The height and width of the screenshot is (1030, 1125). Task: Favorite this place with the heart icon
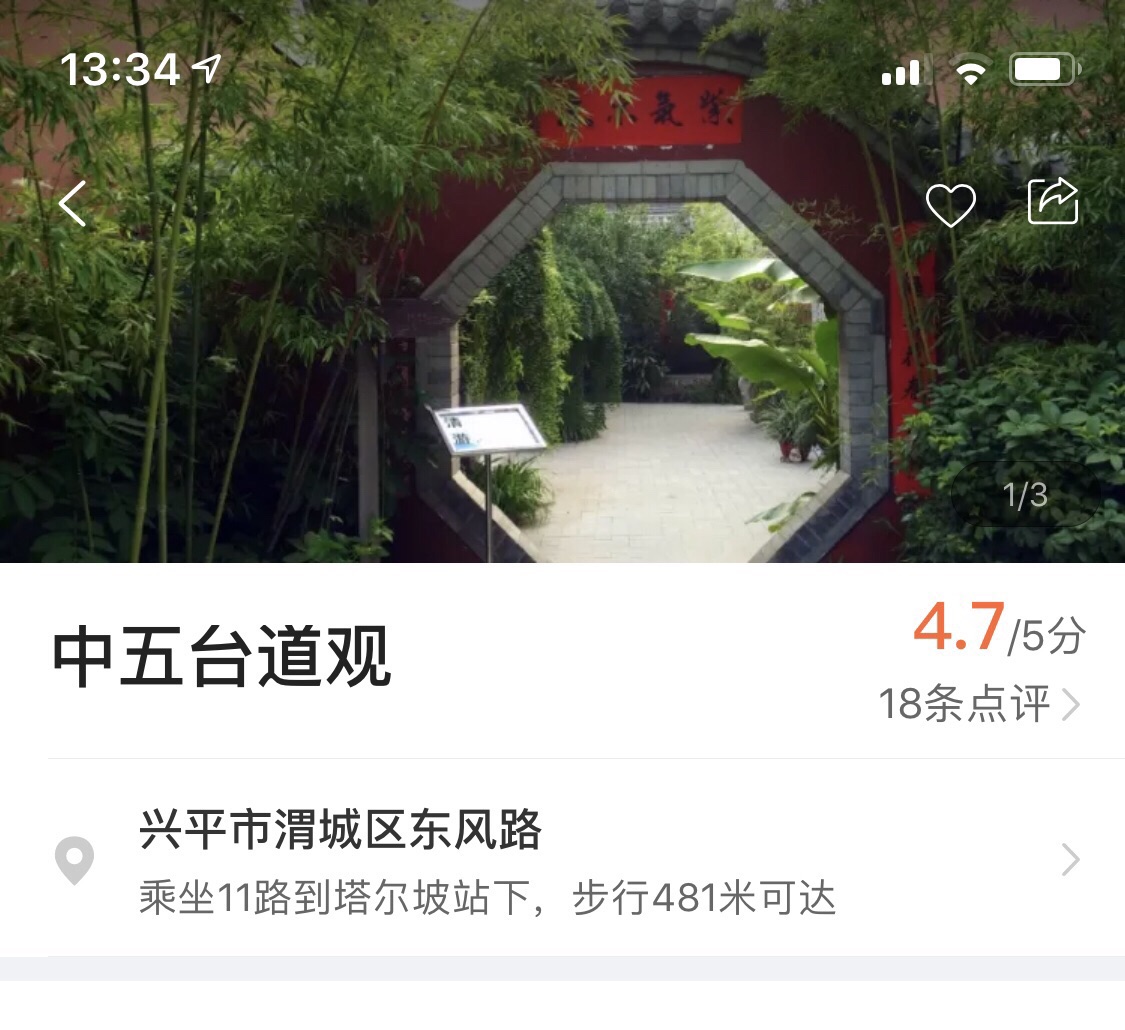click(x=950, y=205)
